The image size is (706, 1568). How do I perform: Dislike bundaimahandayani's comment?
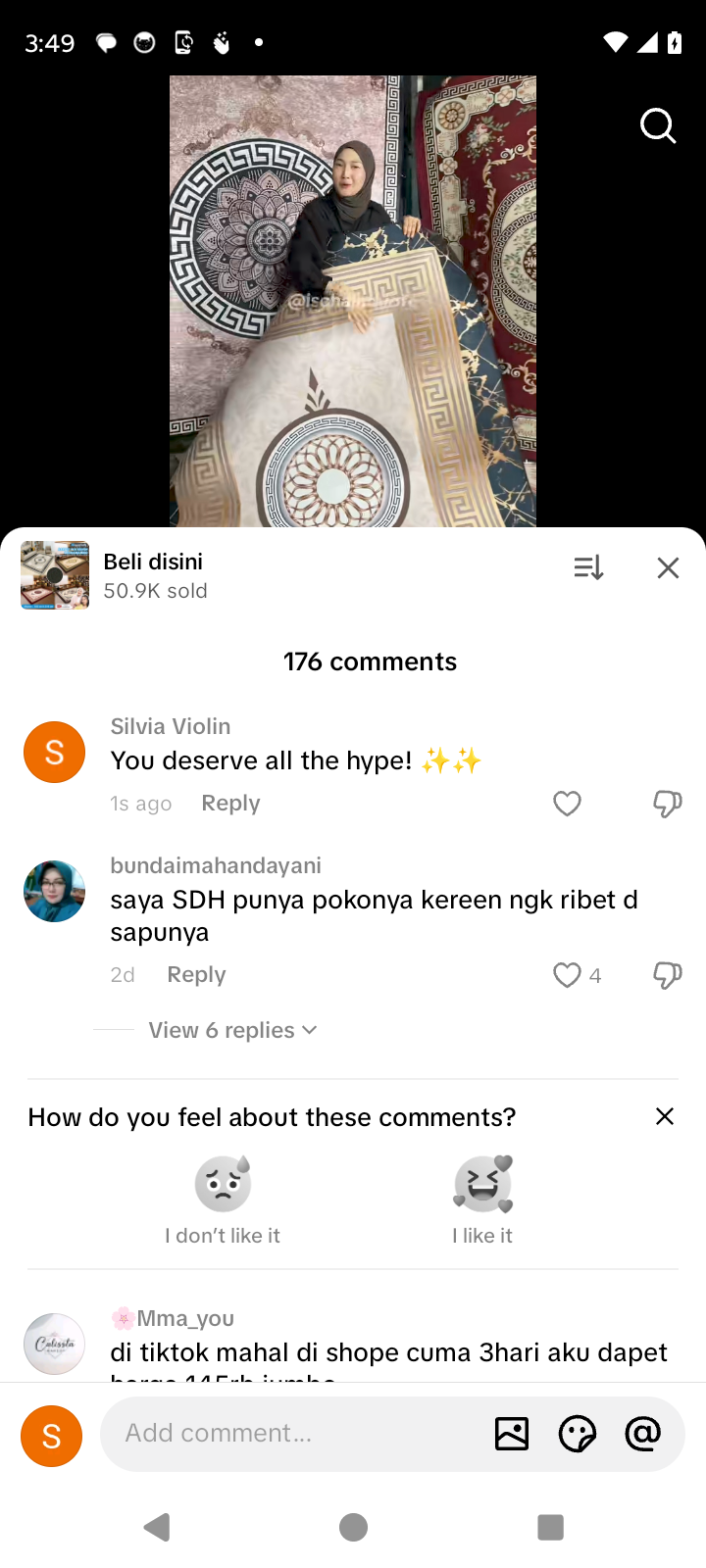(x=667, y=975)
